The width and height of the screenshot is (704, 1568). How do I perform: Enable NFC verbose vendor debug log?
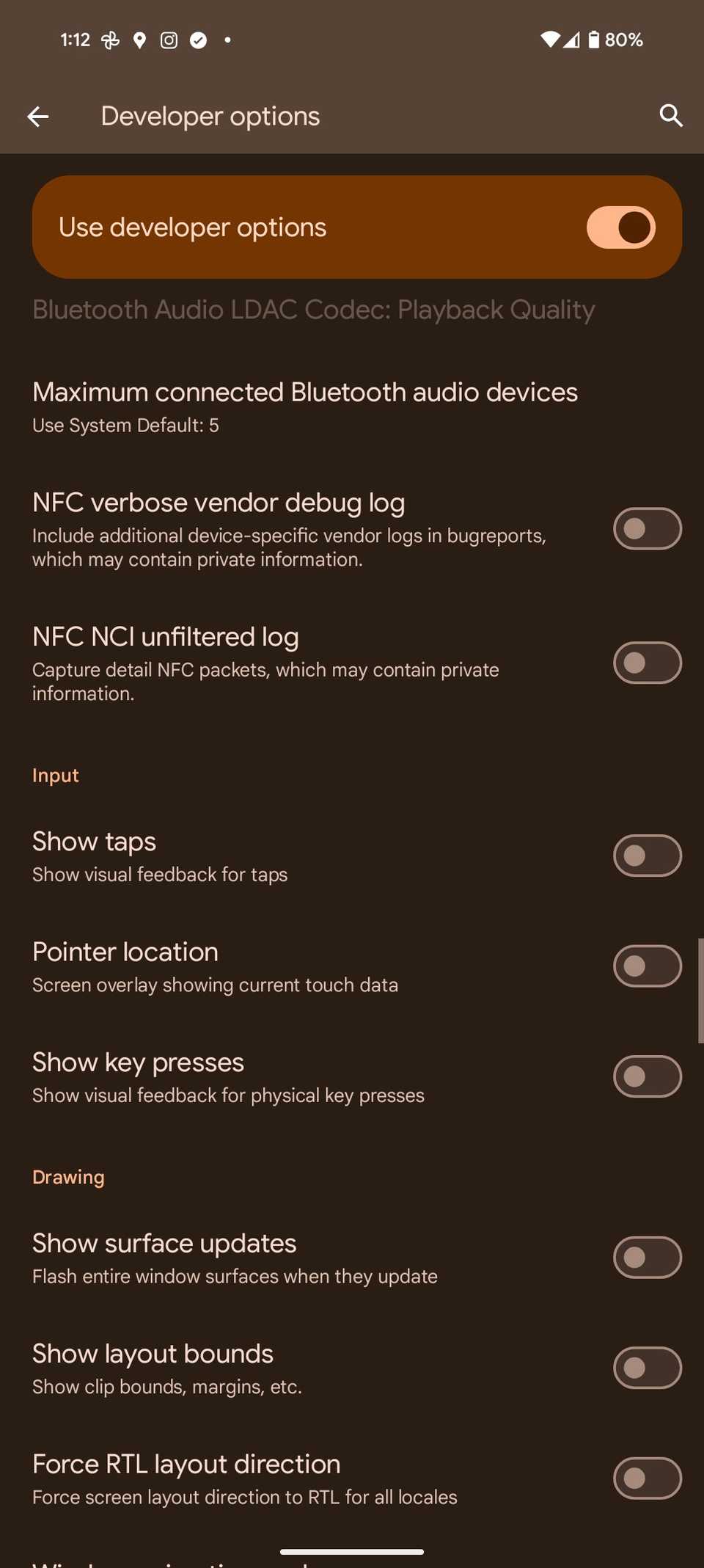[x=647, y=528]
